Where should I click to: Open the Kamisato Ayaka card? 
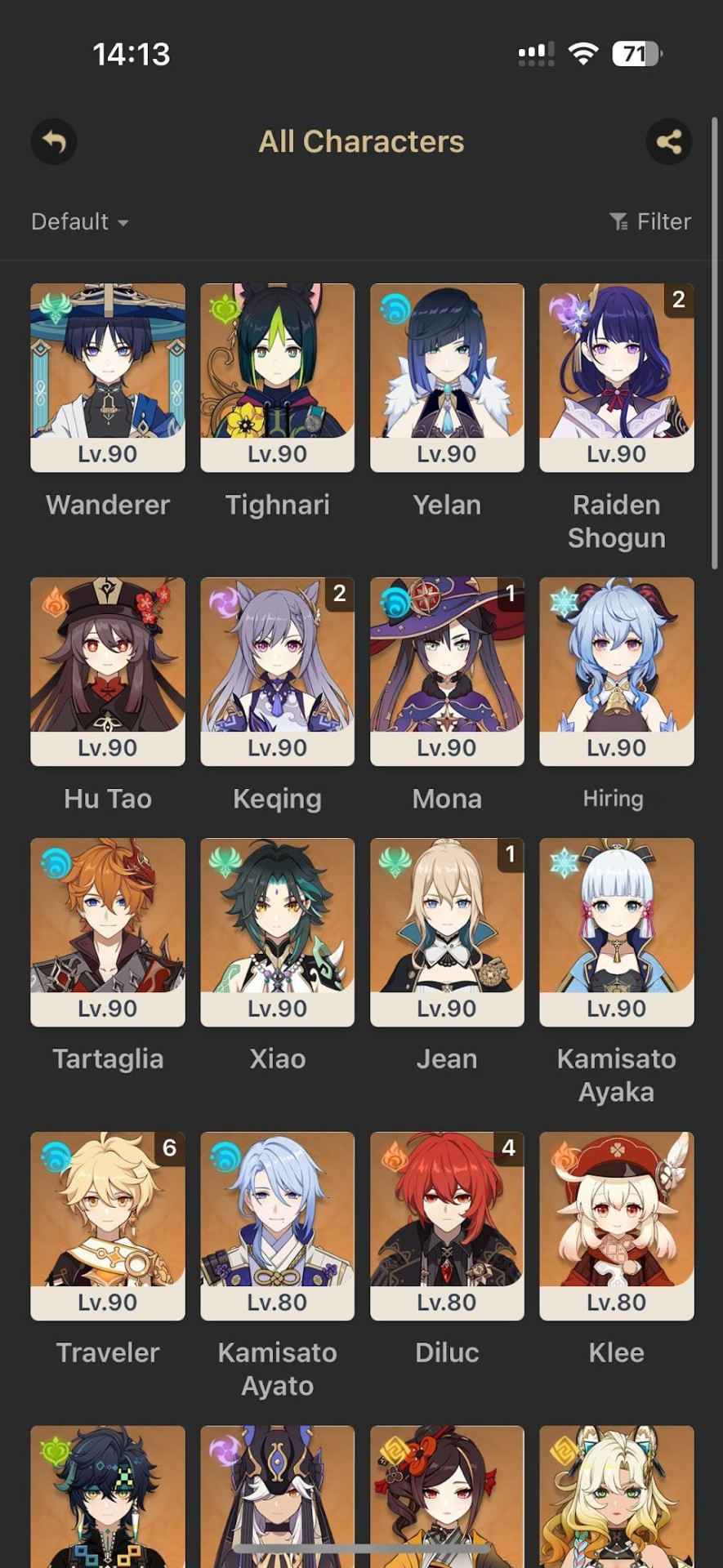[616, 932]
